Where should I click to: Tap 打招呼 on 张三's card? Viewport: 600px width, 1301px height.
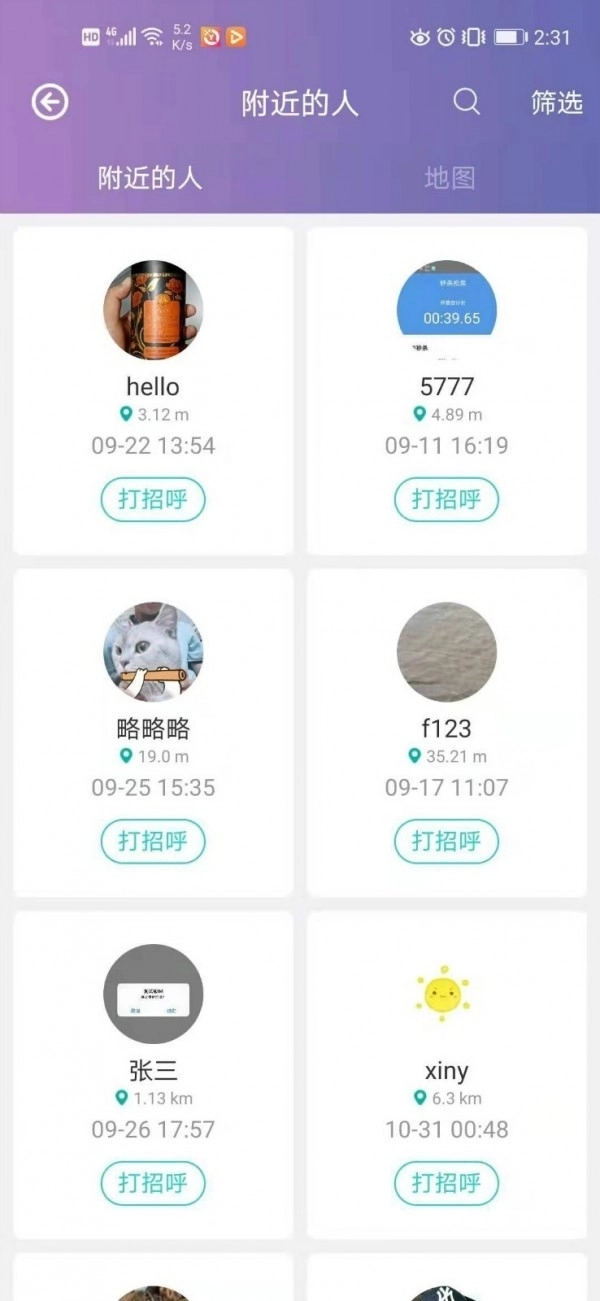[153, 1183]
